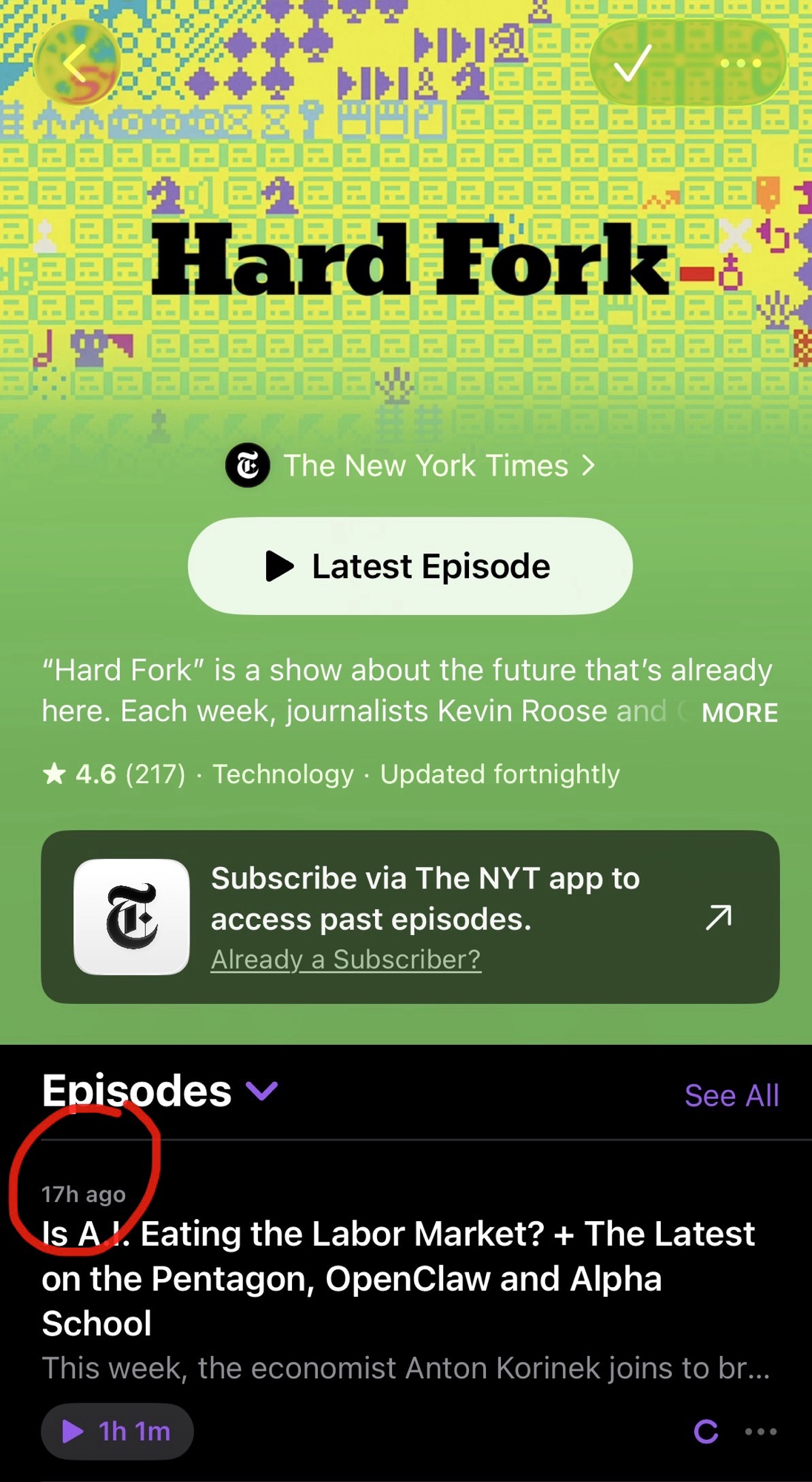Image resolution: width=812 pixels, height=1482 pixels.
Task: Tap the Already a Subscriber? link
Action: (346, 960)
